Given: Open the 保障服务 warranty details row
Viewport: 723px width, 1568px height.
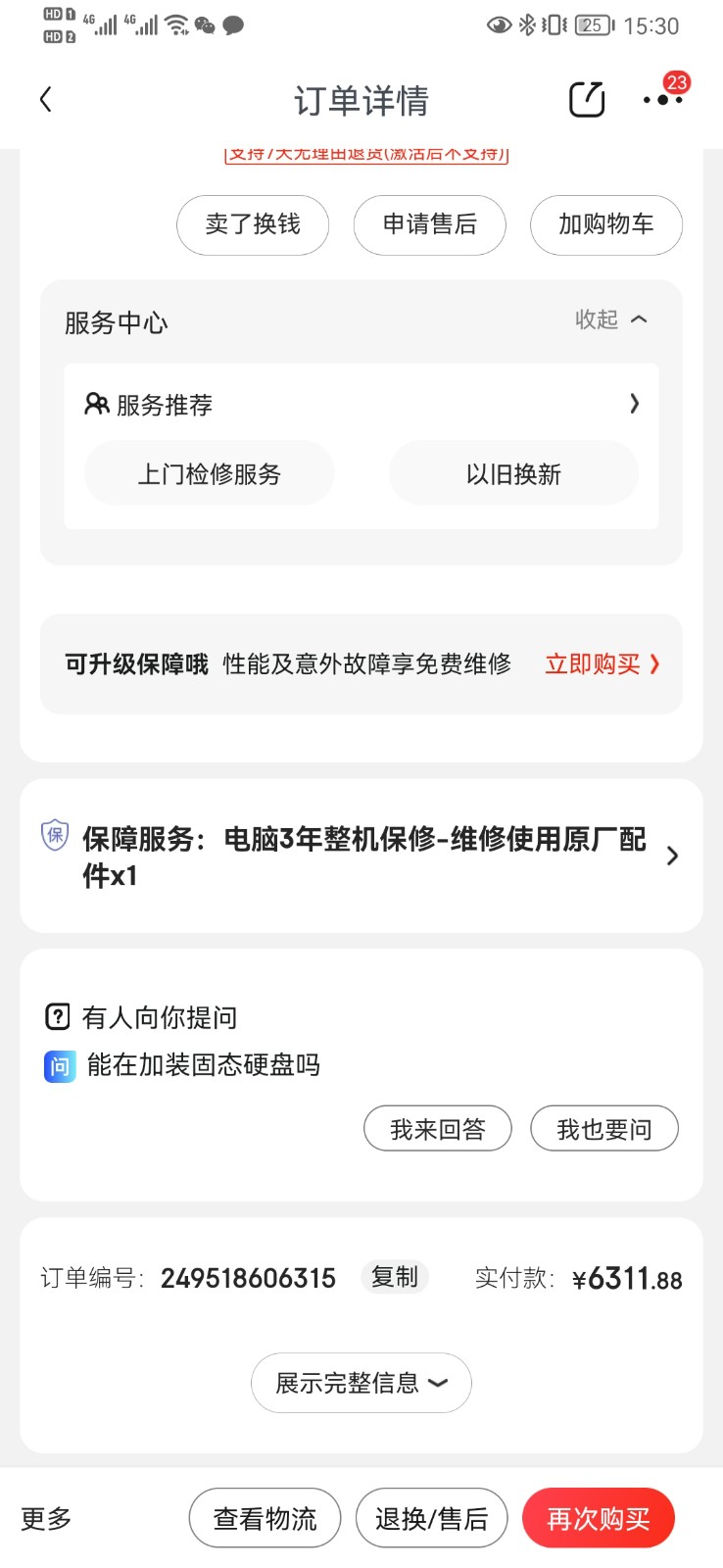Looking at the screenshot, I should 361,856.
